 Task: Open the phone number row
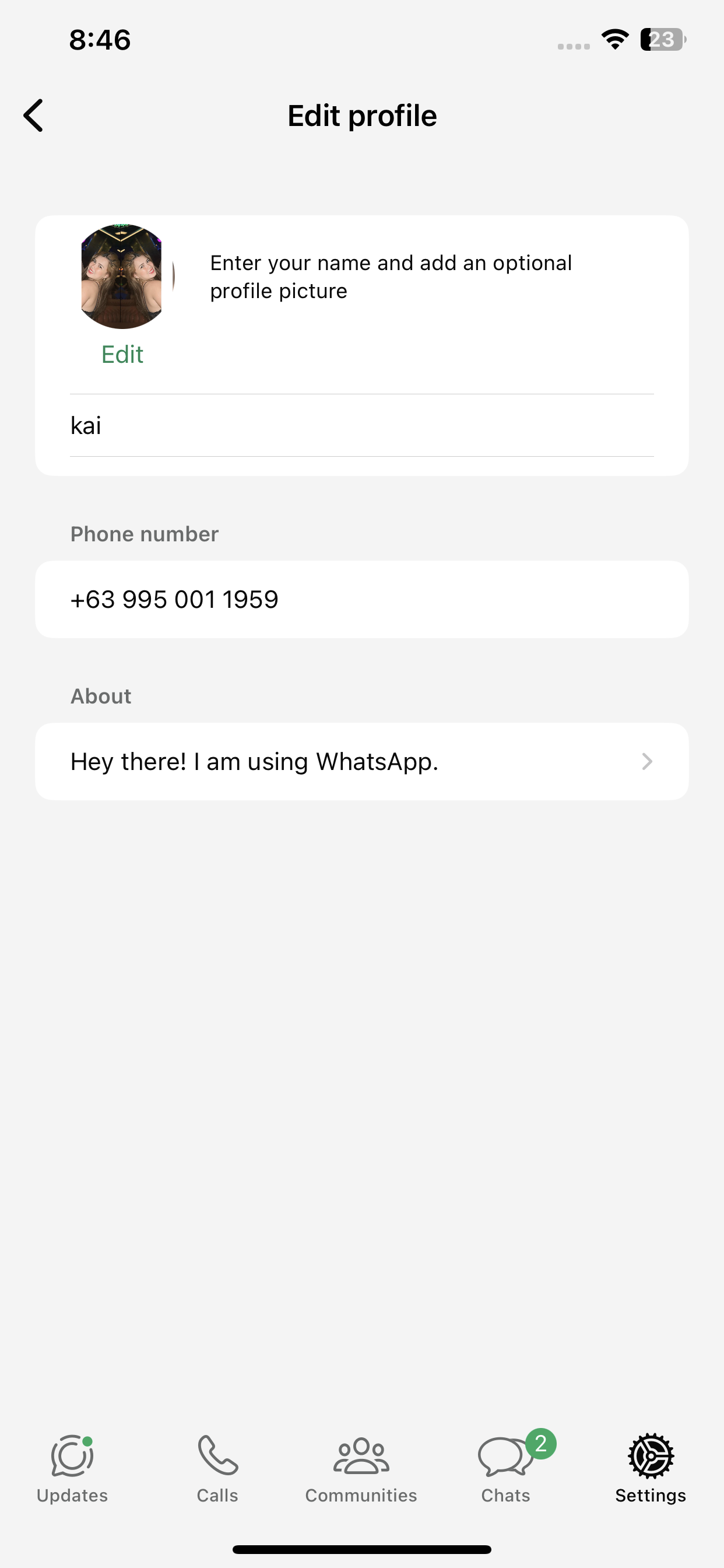[362, 600]
